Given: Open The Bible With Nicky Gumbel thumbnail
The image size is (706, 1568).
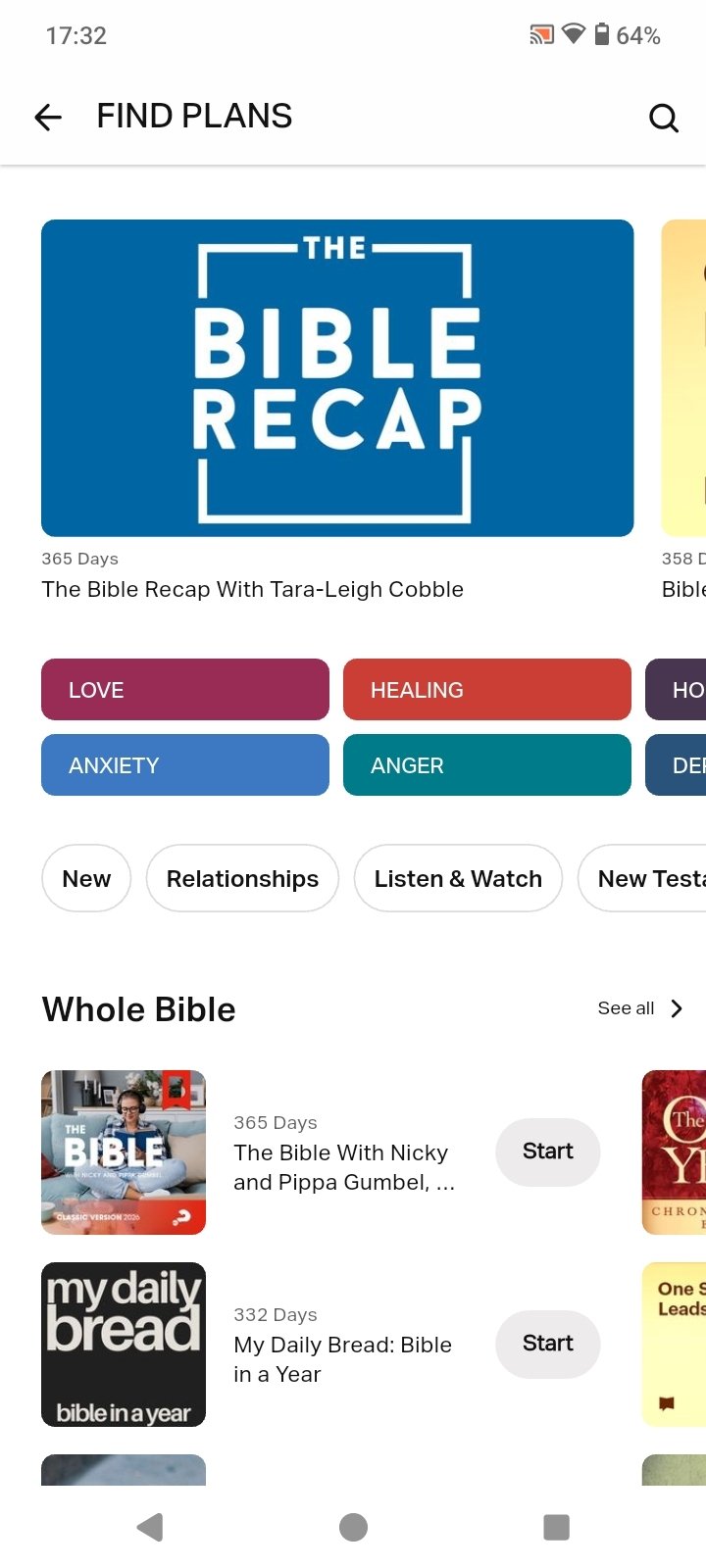Looking at the screenshot, I should [124, 1152].
